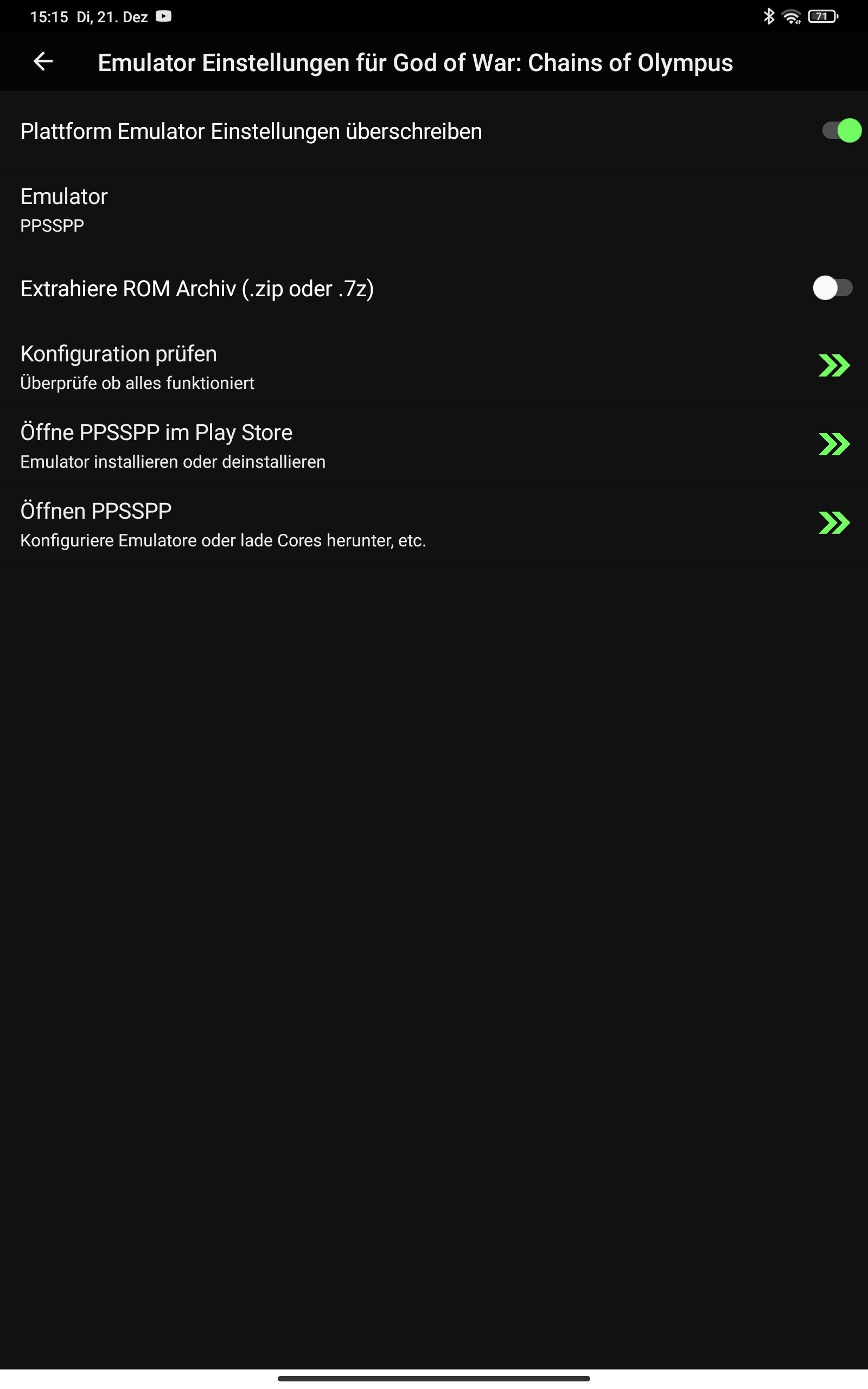868x1389 pixels.
Task: Open Öffne PPSSPP im Play Store
Action: click(434, 446)
